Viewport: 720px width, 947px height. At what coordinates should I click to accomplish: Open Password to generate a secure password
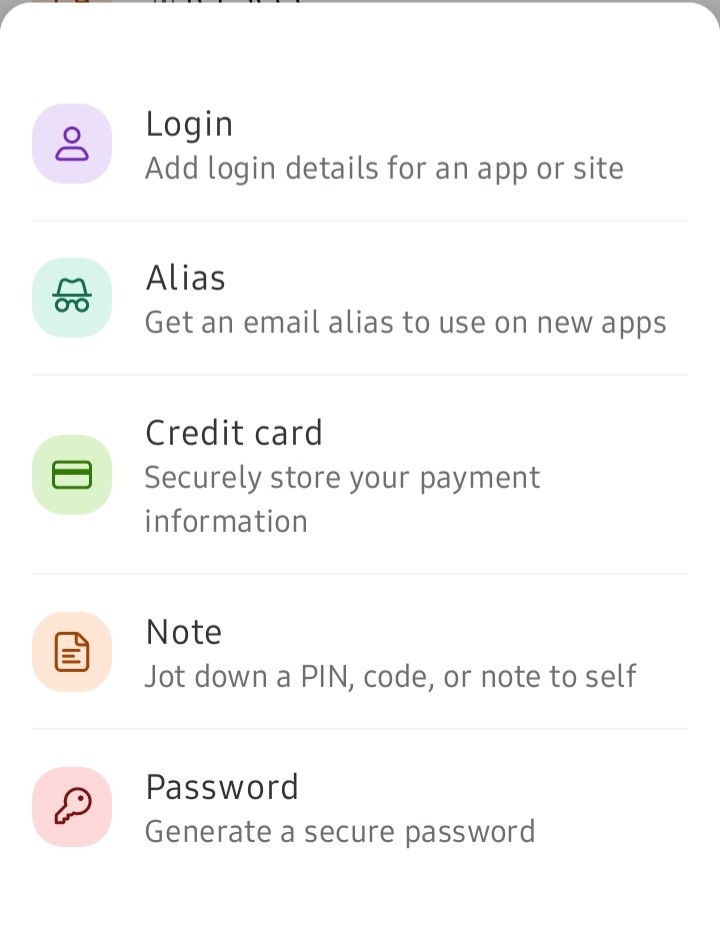tap(360, 808)
